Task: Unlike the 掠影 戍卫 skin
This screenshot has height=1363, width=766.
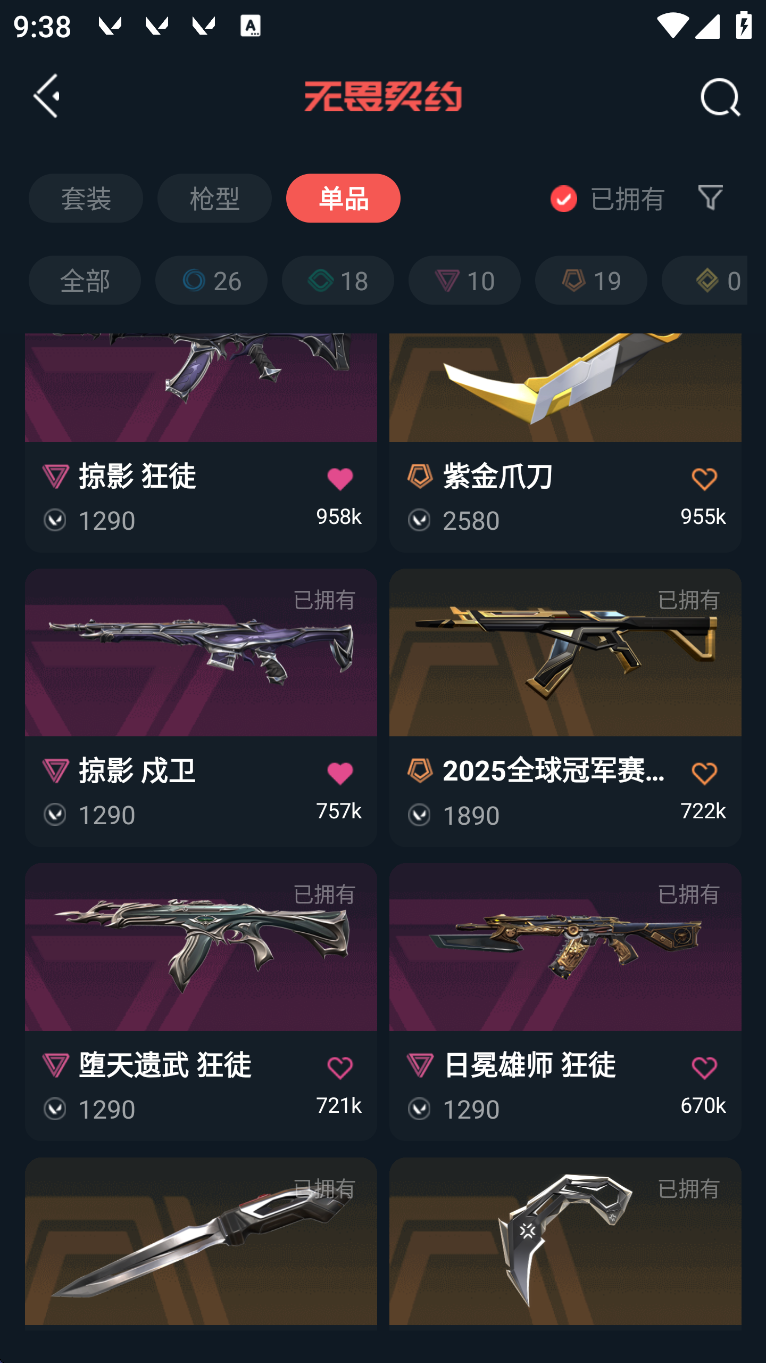Action: [x=340, y=773]
